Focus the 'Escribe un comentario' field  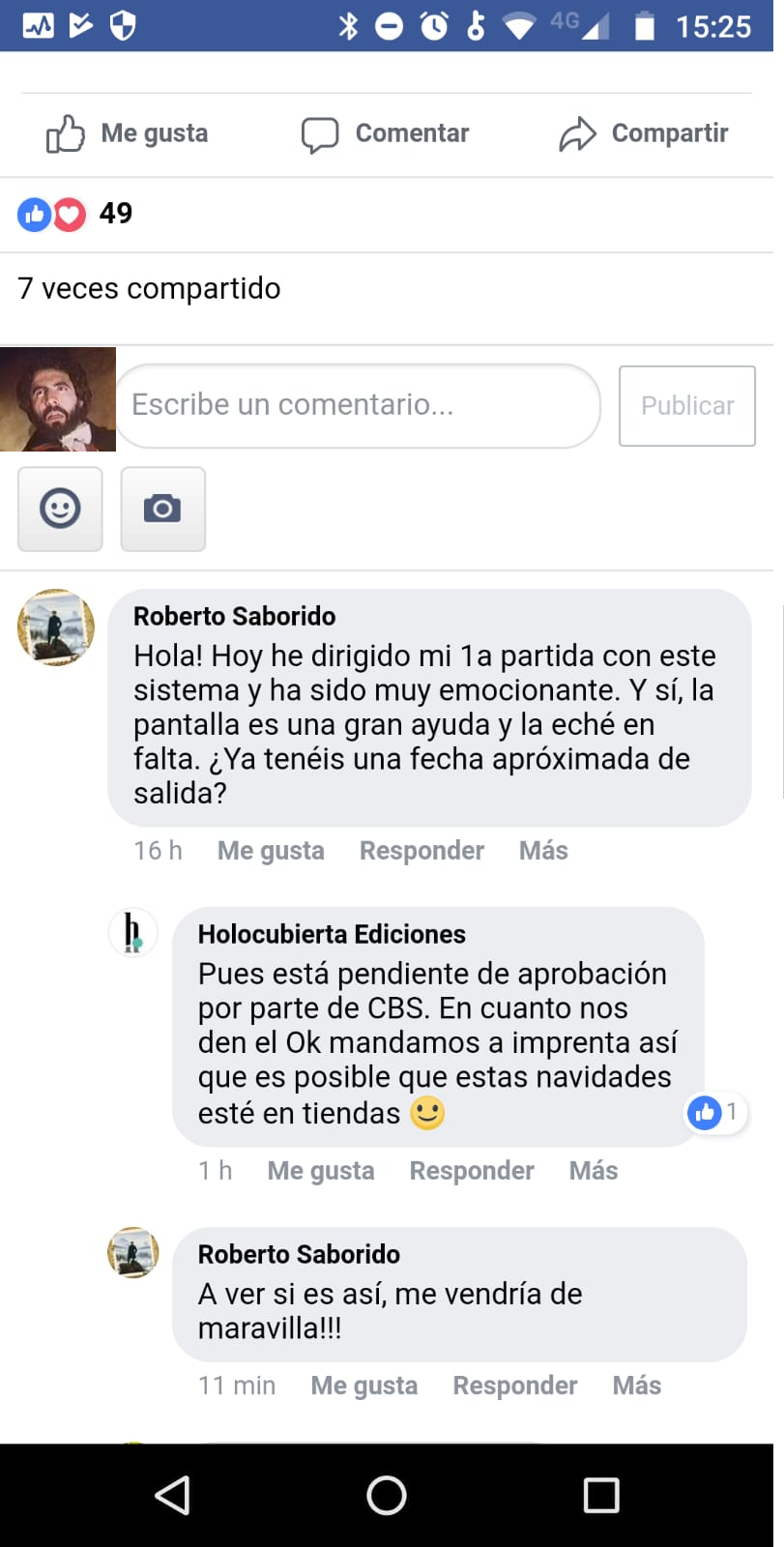click(x=358, y=405)
